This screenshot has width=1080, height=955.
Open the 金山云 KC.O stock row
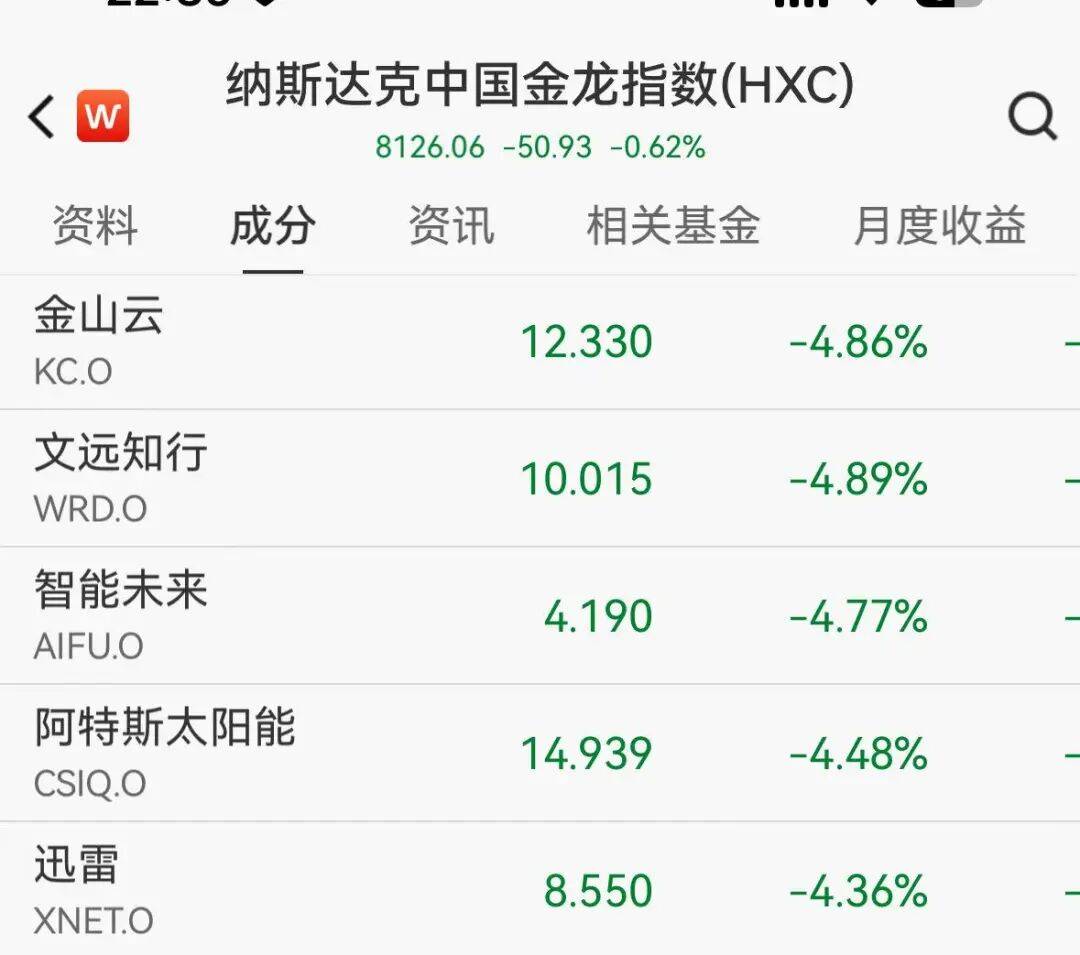coord(540,343)
